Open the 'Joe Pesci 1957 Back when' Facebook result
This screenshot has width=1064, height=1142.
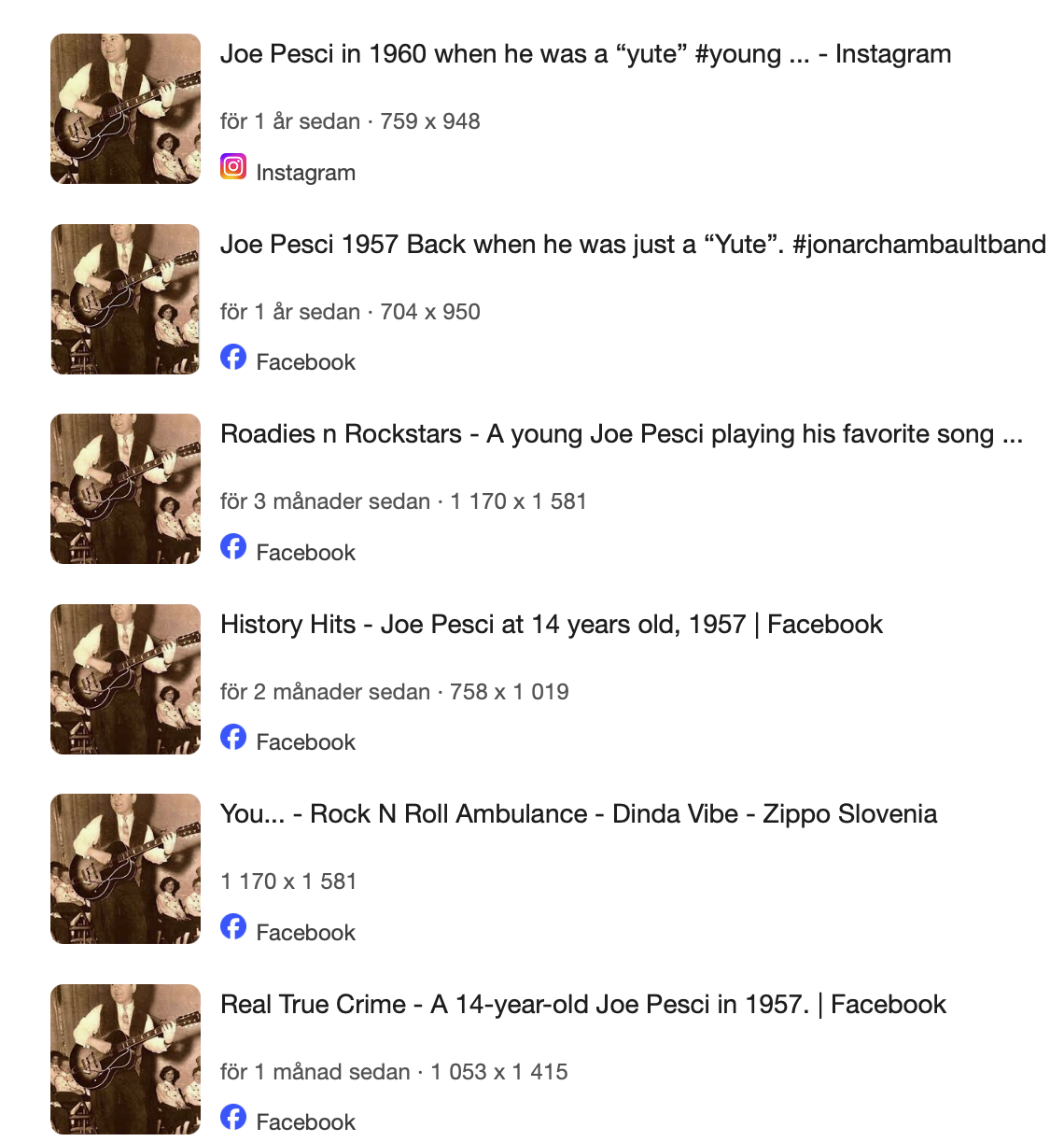632,245
